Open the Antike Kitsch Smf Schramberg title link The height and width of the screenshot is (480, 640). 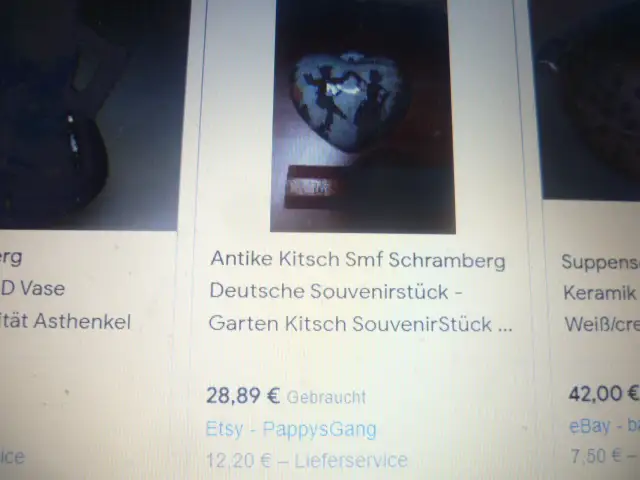point(359,291)
